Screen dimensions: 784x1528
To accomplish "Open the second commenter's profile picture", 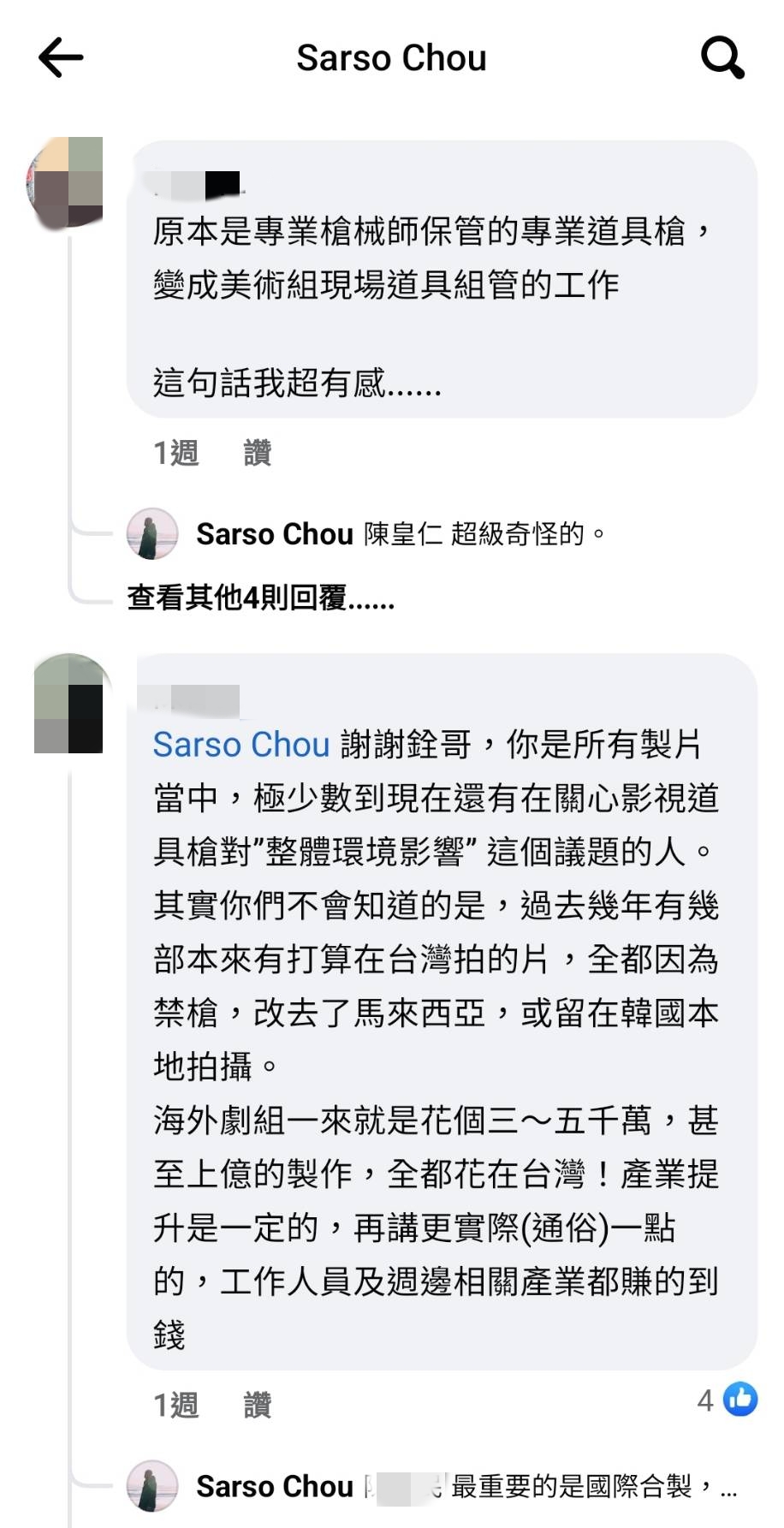I will [70, 704].
